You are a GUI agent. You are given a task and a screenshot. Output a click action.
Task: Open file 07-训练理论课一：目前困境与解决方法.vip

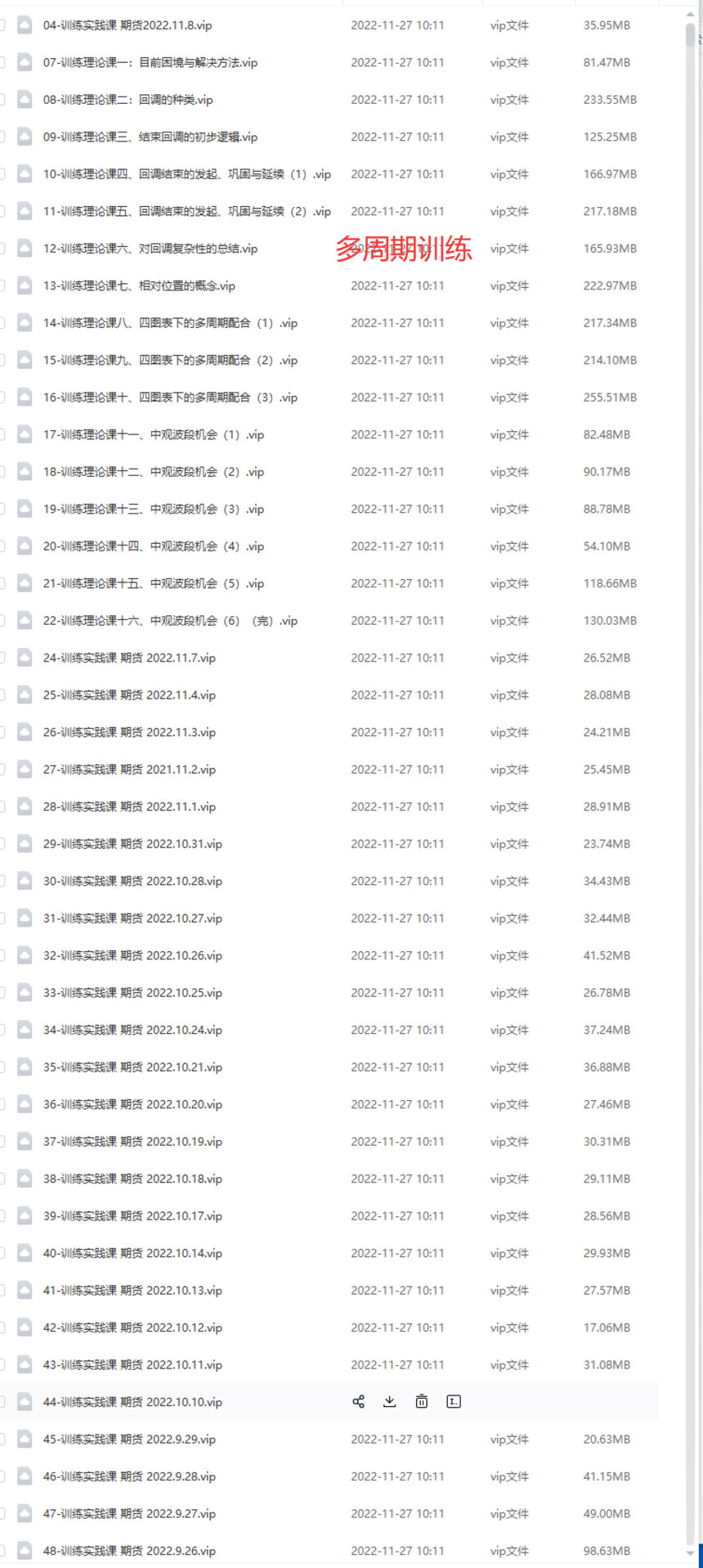[150, 62]
